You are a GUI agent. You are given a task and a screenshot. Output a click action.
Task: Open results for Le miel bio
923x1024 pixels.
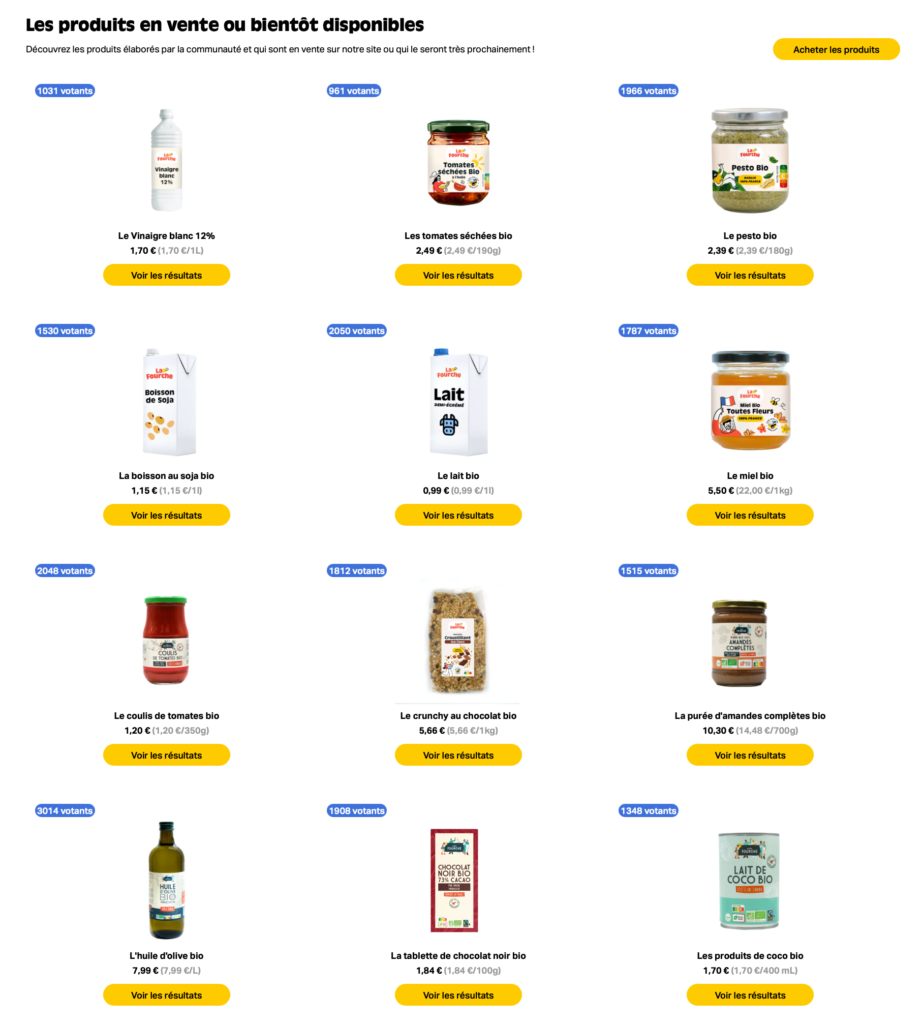(749, 515)
